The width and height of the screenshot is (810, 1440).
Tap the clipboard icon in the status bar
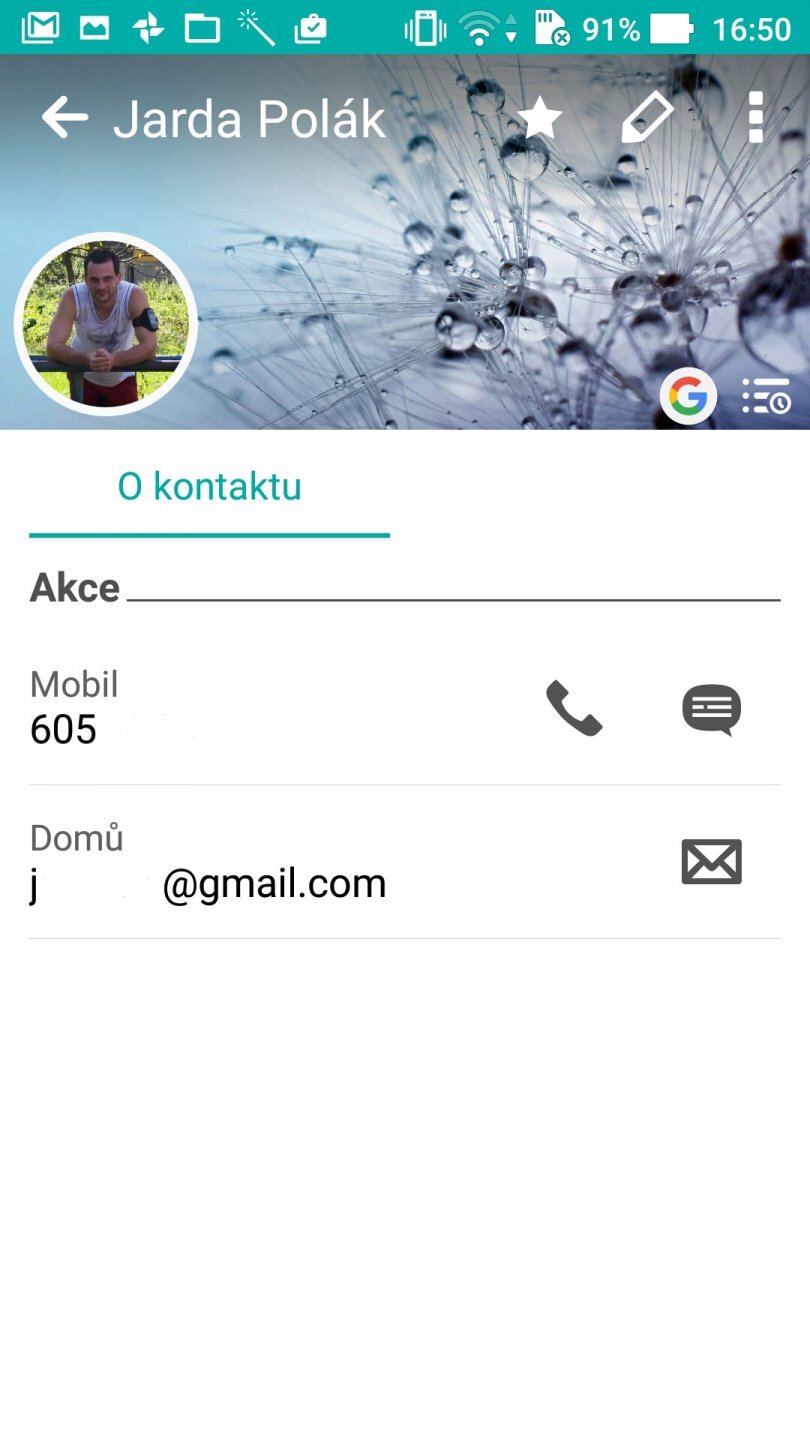(x=308, y=28)
